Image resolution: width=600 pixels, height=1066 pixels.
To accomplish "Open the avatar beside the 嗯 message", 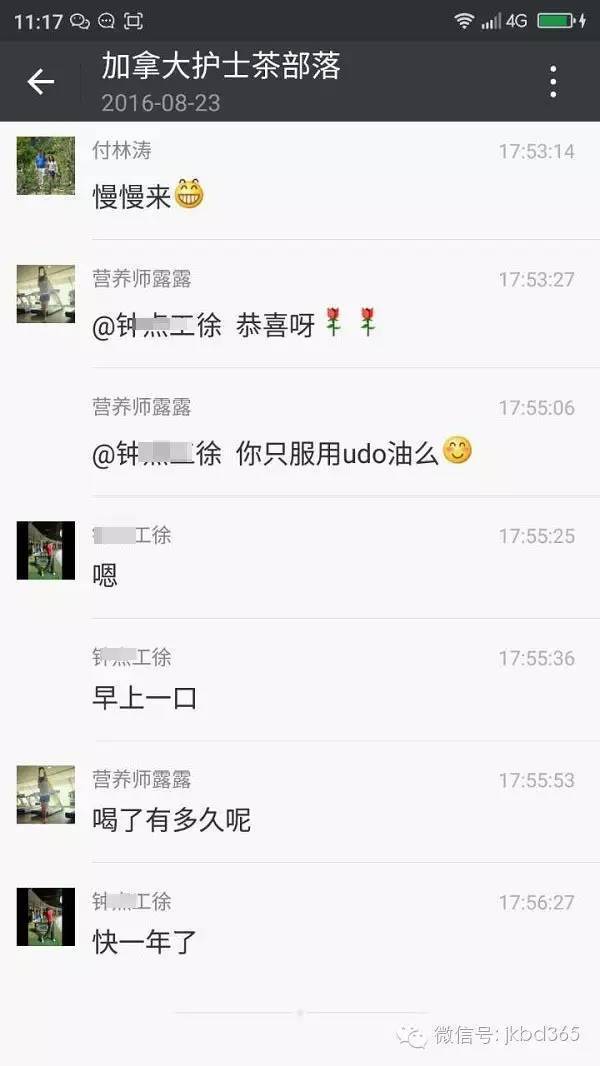I will click(x=45, y=550).
